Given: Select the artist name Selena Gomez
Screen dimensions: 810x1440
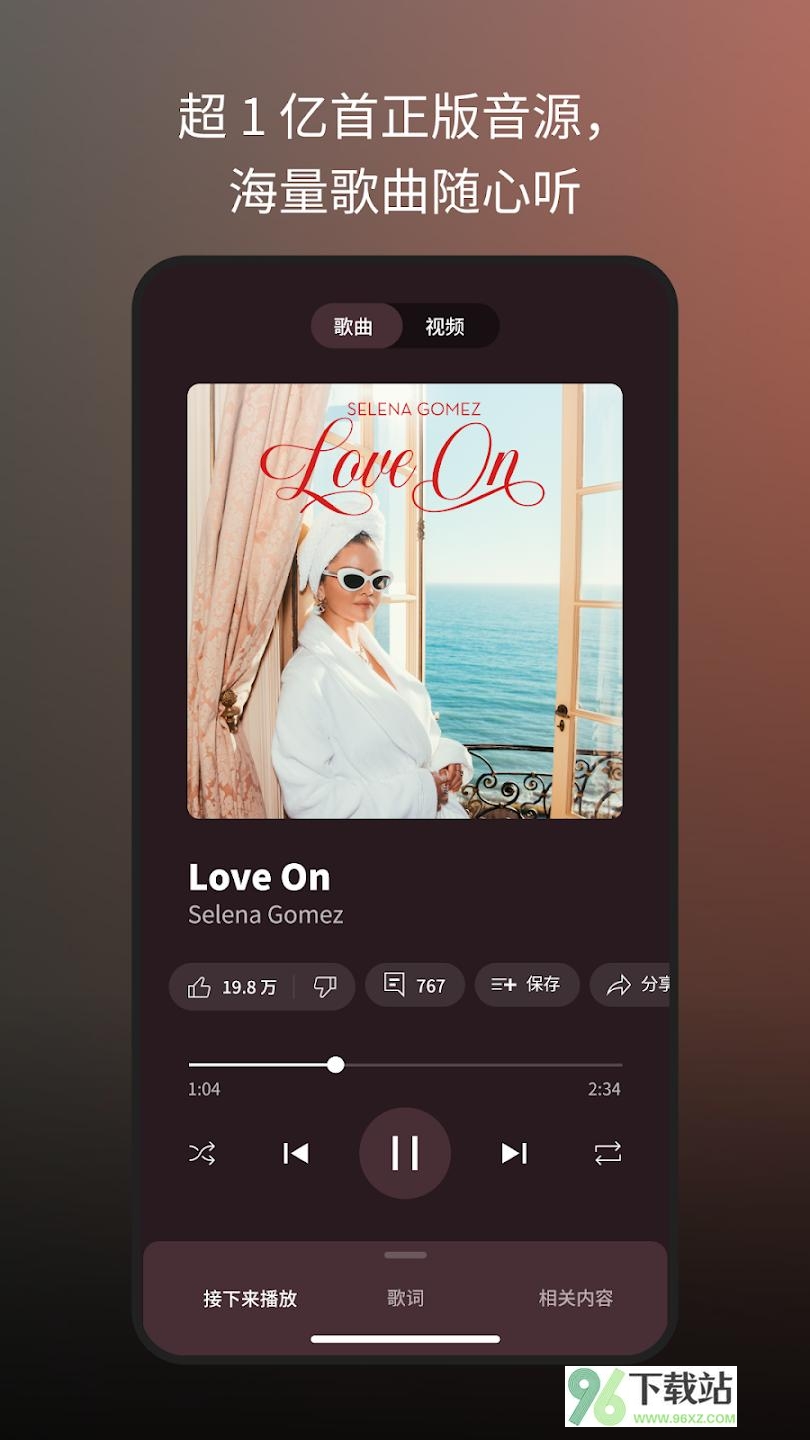Looking at the screenshot, I should 266,914.
